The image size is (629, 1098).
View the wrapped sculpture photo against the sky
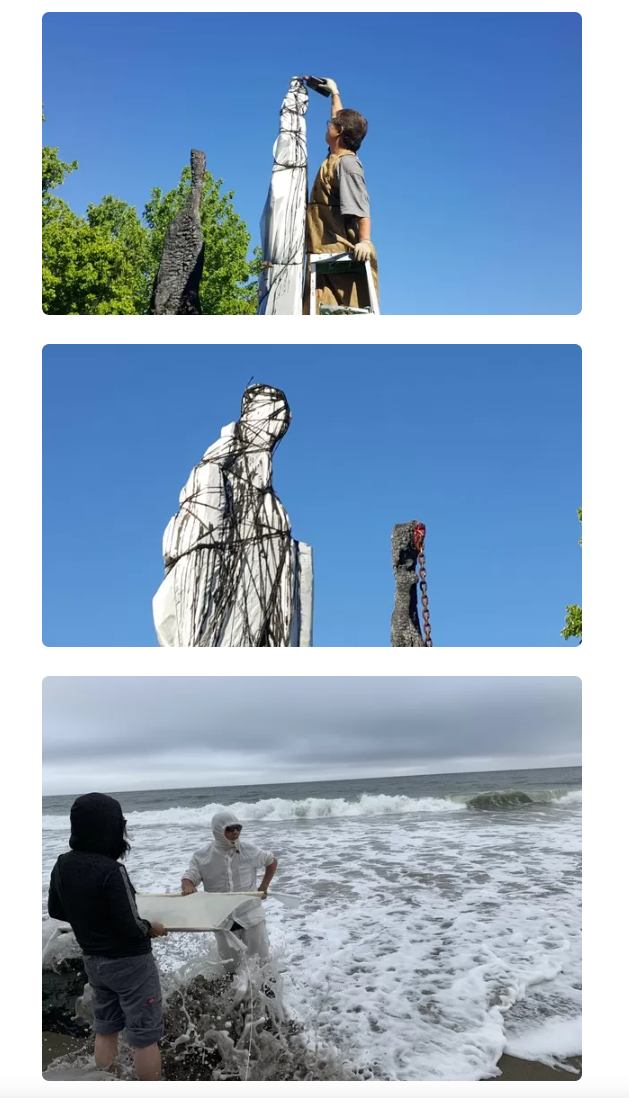[x=311, y=496]
